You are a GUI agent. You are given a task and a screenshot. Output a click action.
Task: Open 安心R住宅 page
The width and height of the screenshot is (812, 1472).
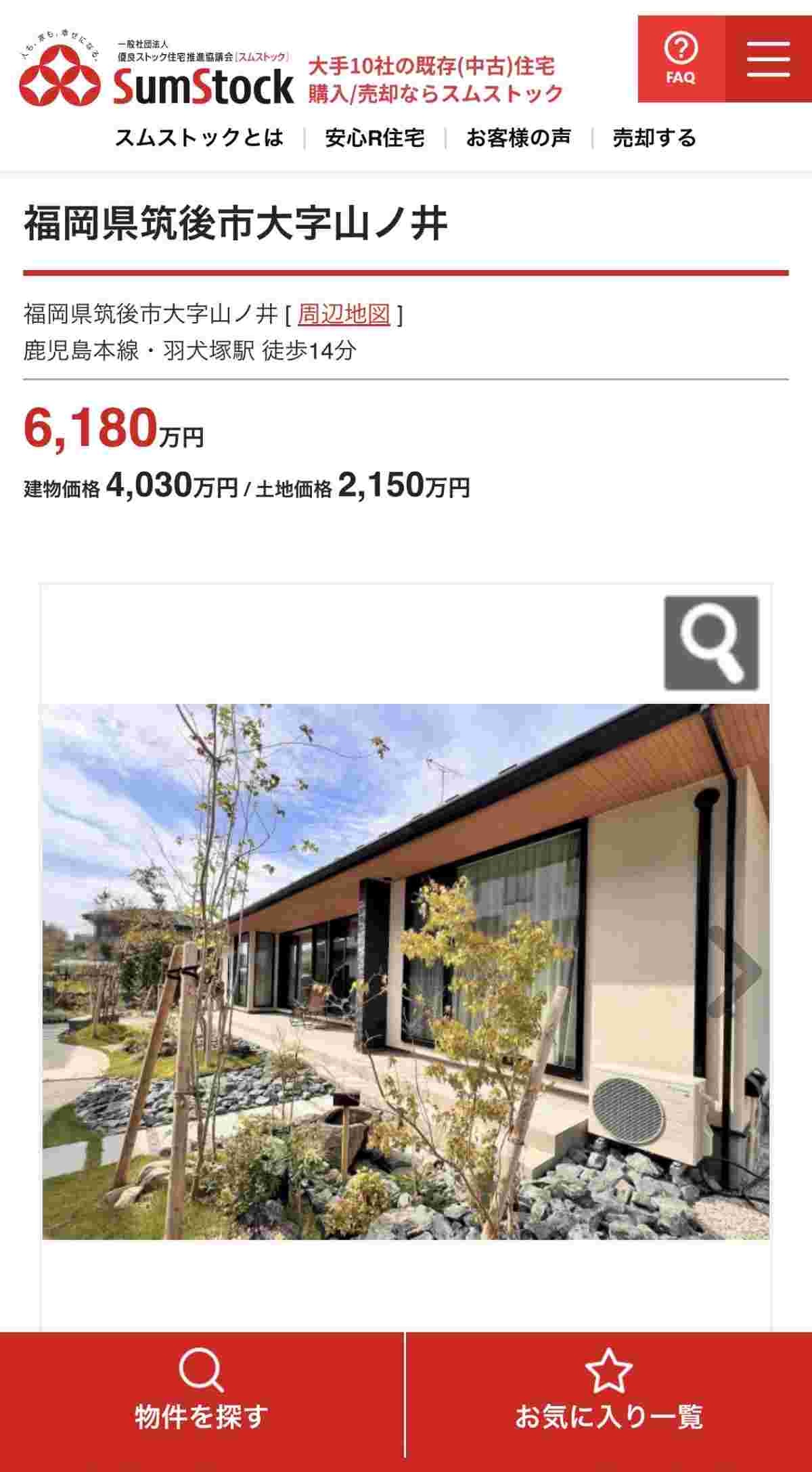[x=375, y=138]
